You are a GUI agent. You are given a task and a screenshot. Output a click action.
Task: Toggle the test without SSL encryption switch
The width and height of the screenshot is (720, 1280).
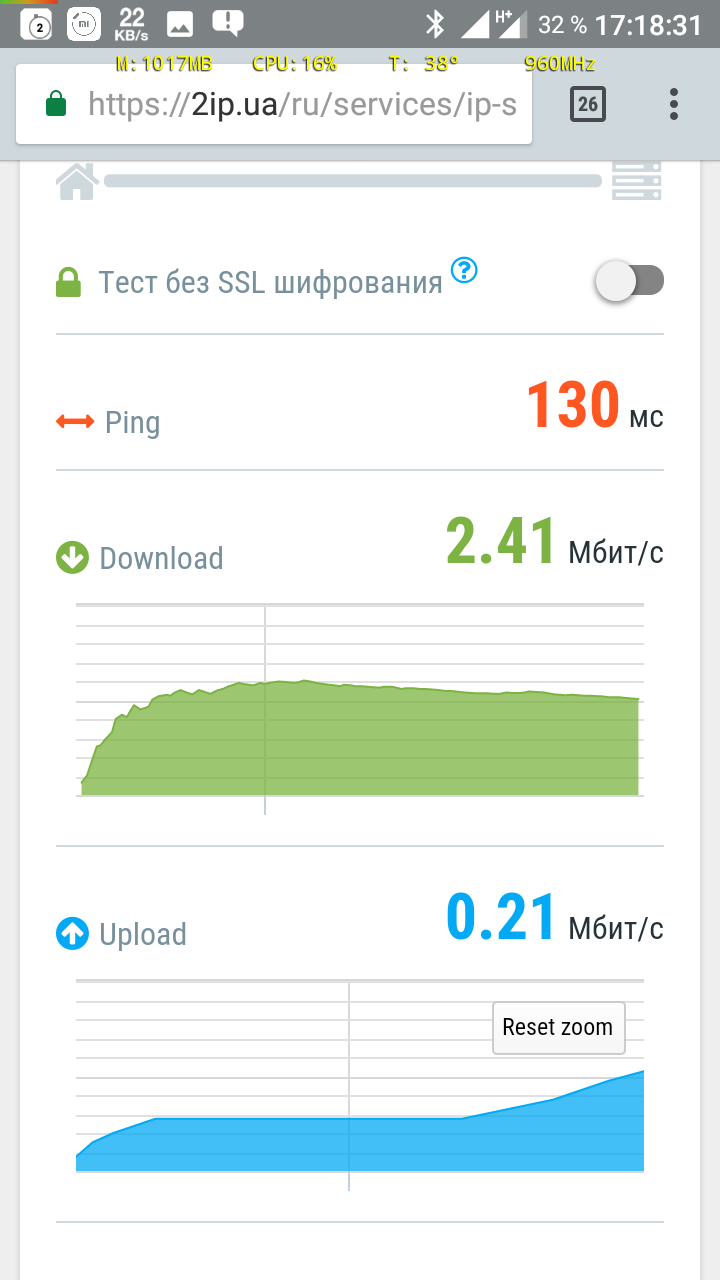pos(630,281)
